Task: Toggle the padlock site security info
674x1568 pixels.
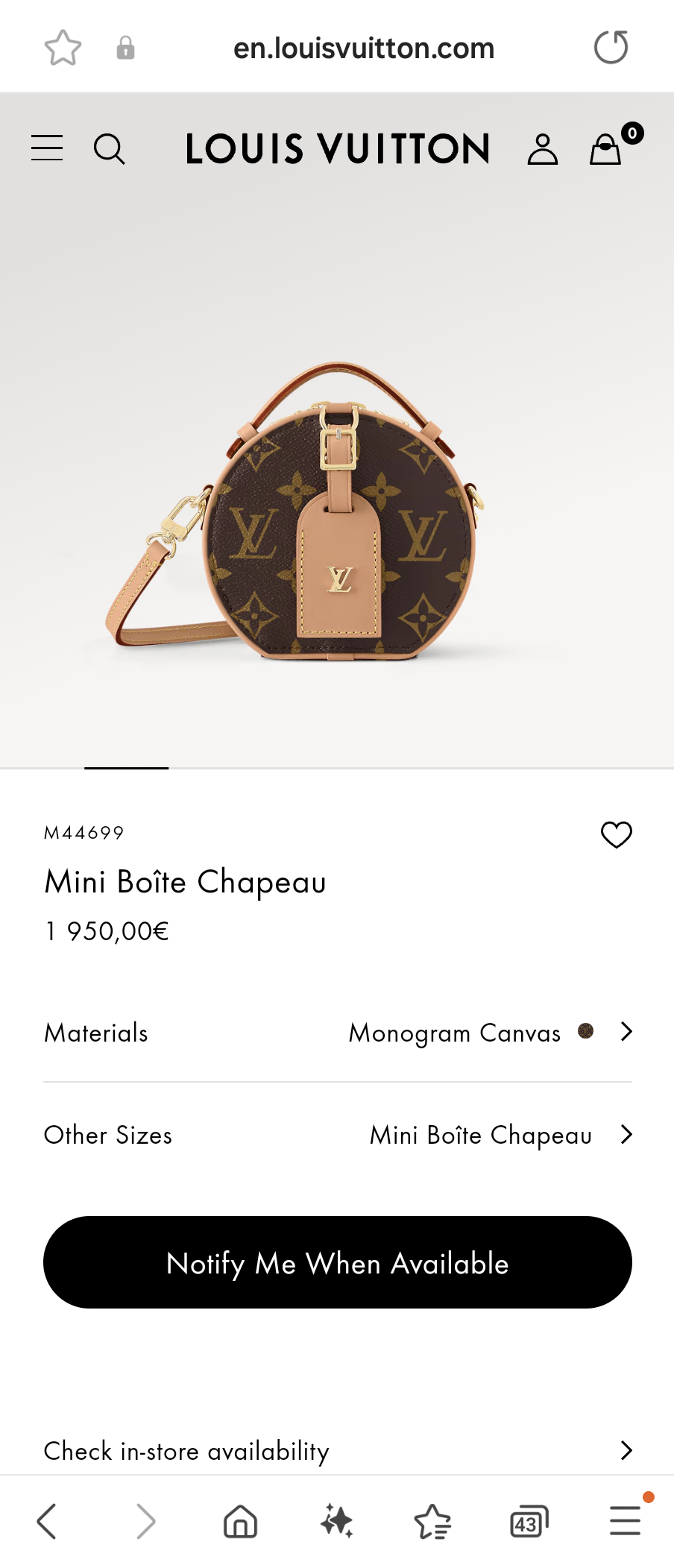Action: [x=125, y=46]
